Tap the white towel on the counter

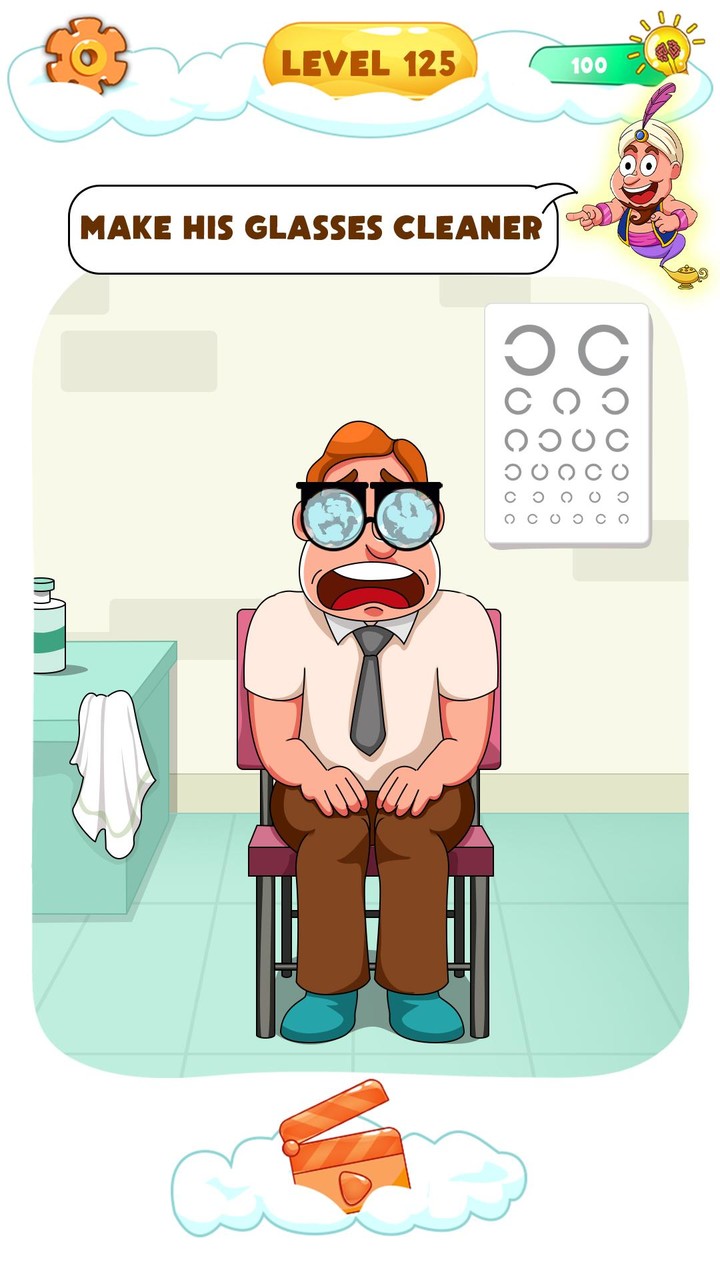click(112, 772)
